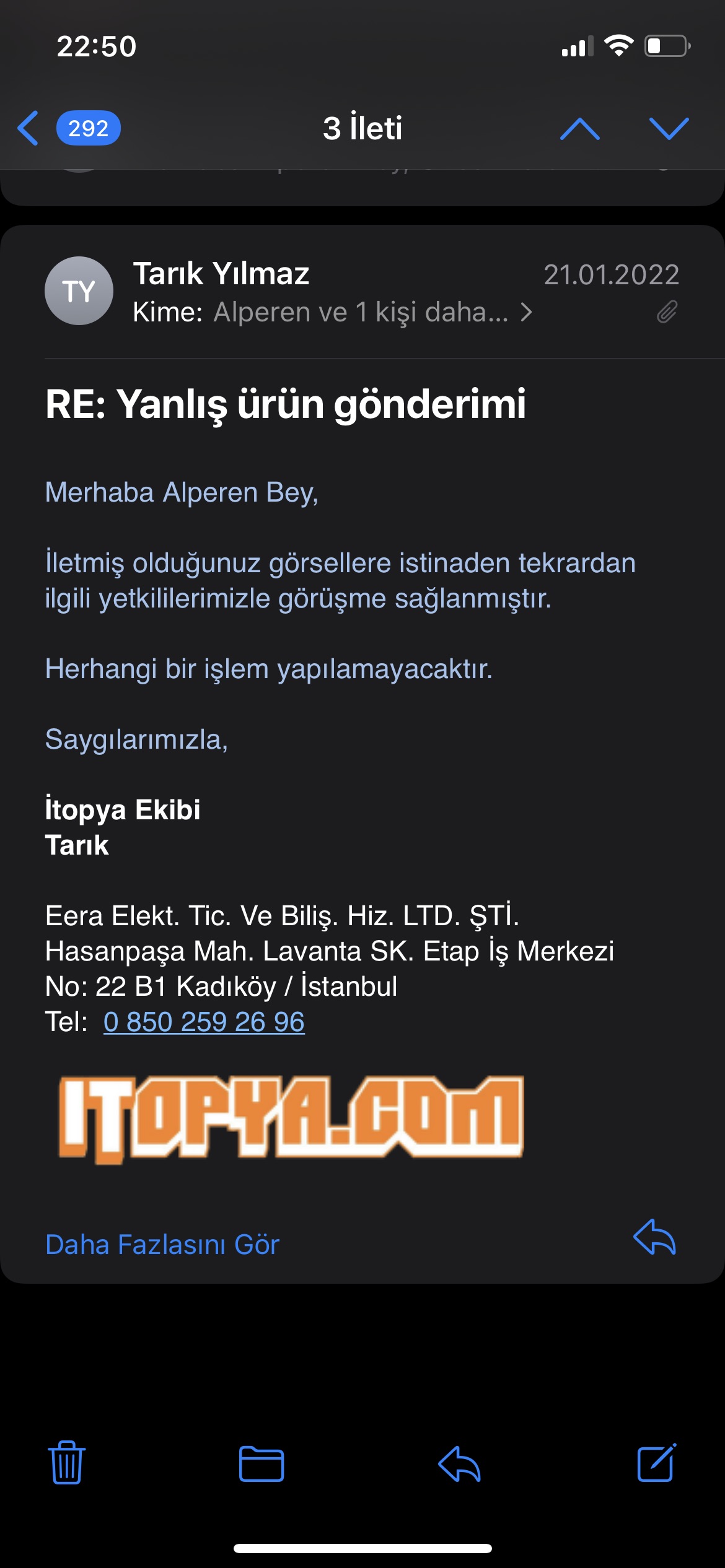Image resolution: width=725 pixels, height=1568 pixels.
Task: Reply using the arrow beside Daha Fazlasını Gör
Action: point(654,1237)
